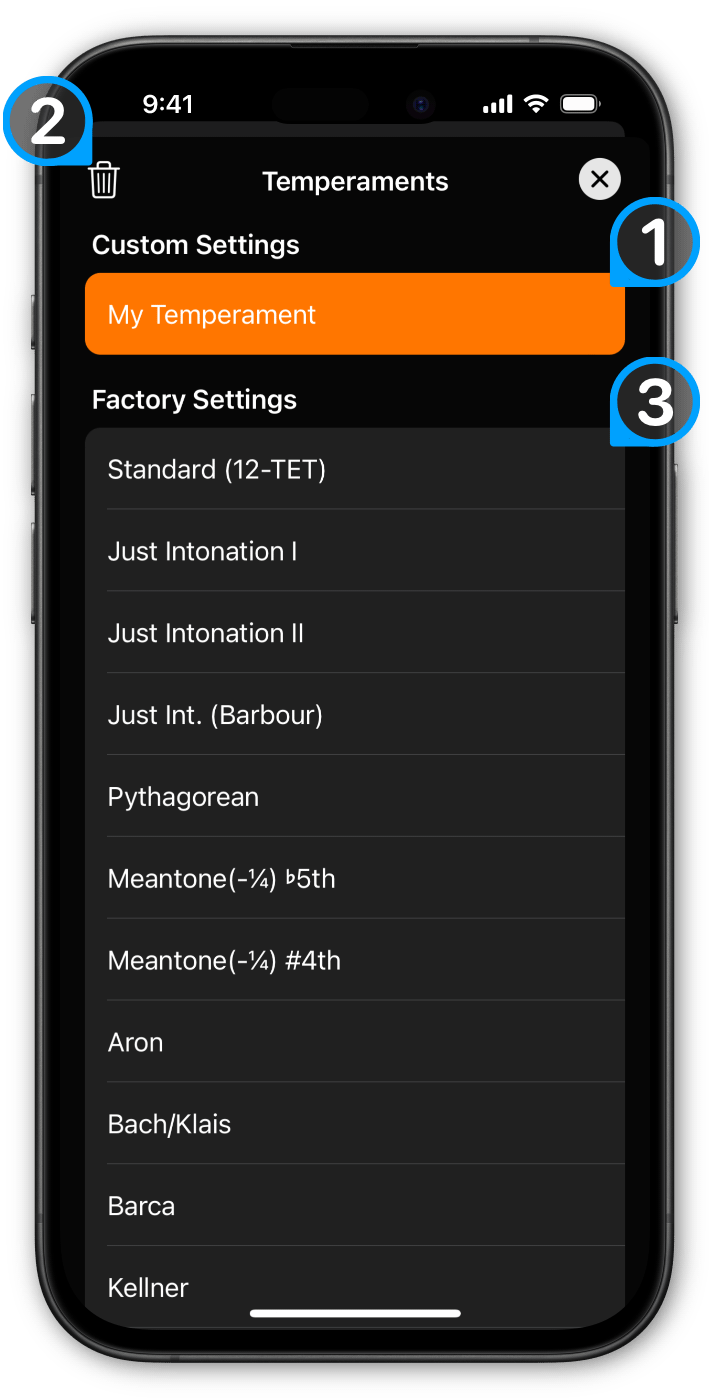Select My Temperament custom setting
This screenshot has width=709, height=1398.
[355, 314]
